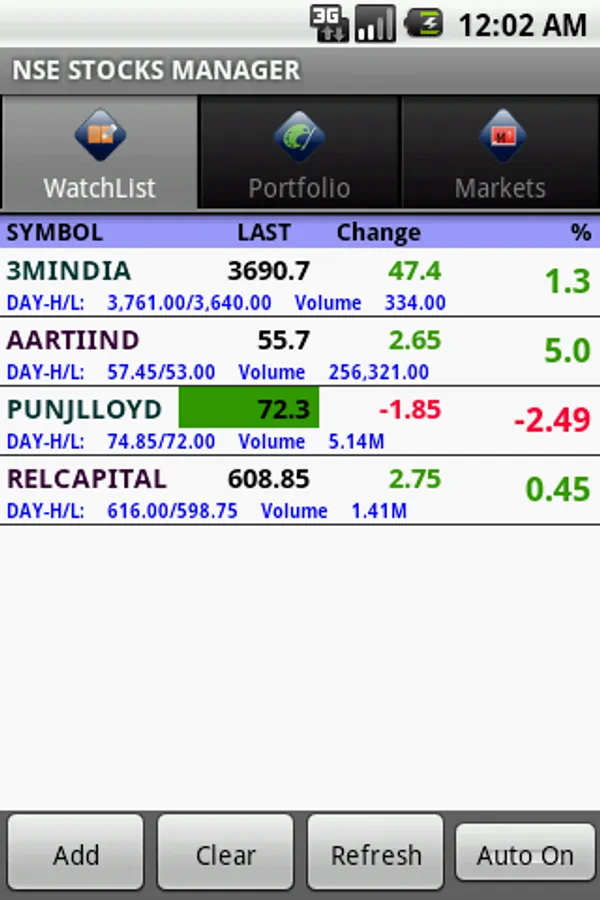Switch to the Markets tab

click(500, 153)
